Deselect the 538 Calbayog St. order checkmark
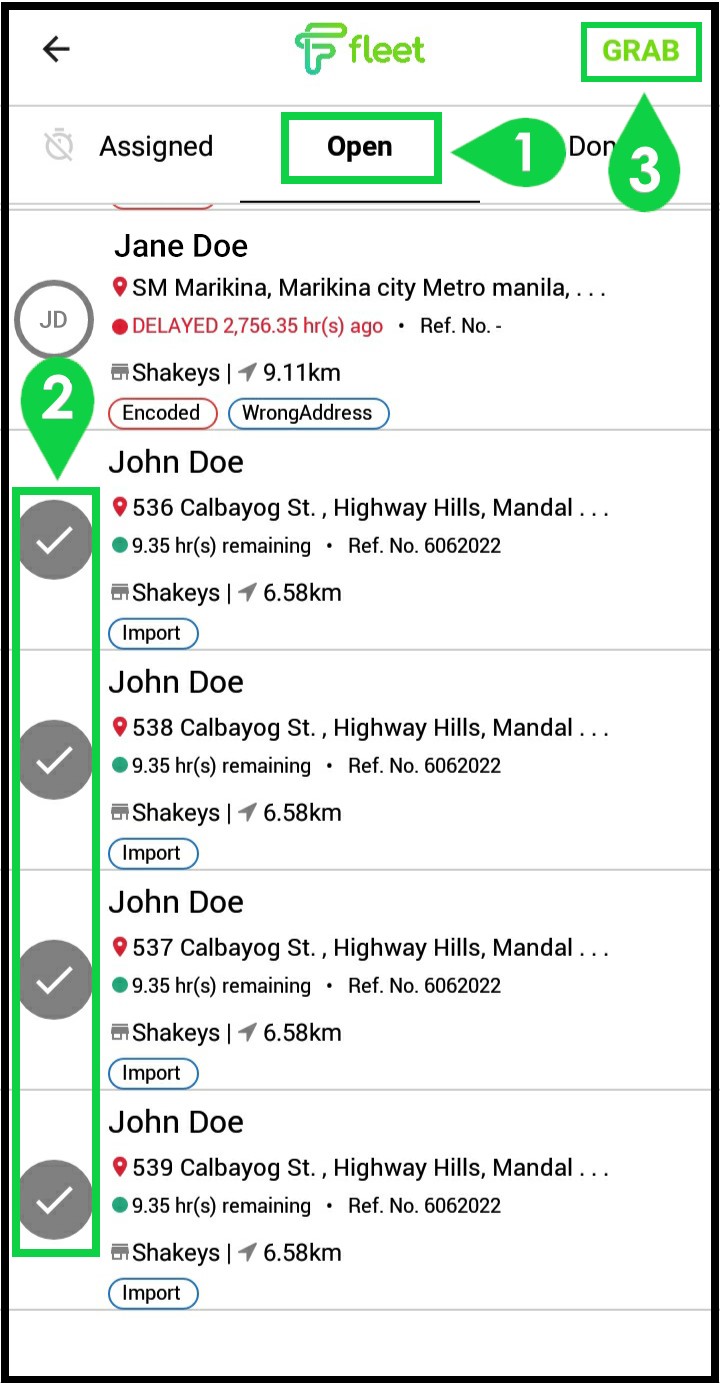 [55, 760]
